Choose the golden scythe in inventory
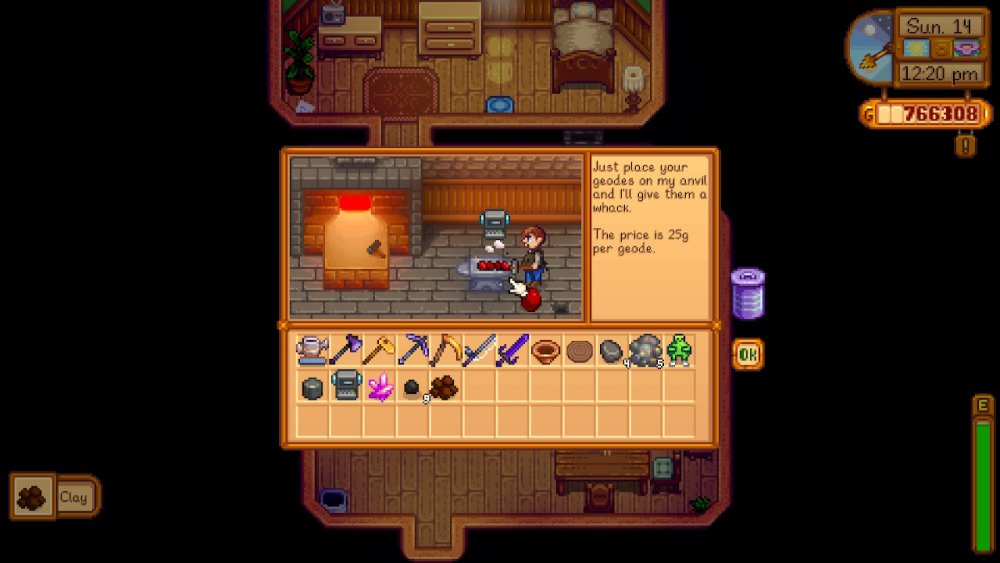Screen dimensions: 1000x563 pyautogui.click(x=446, y=350)
